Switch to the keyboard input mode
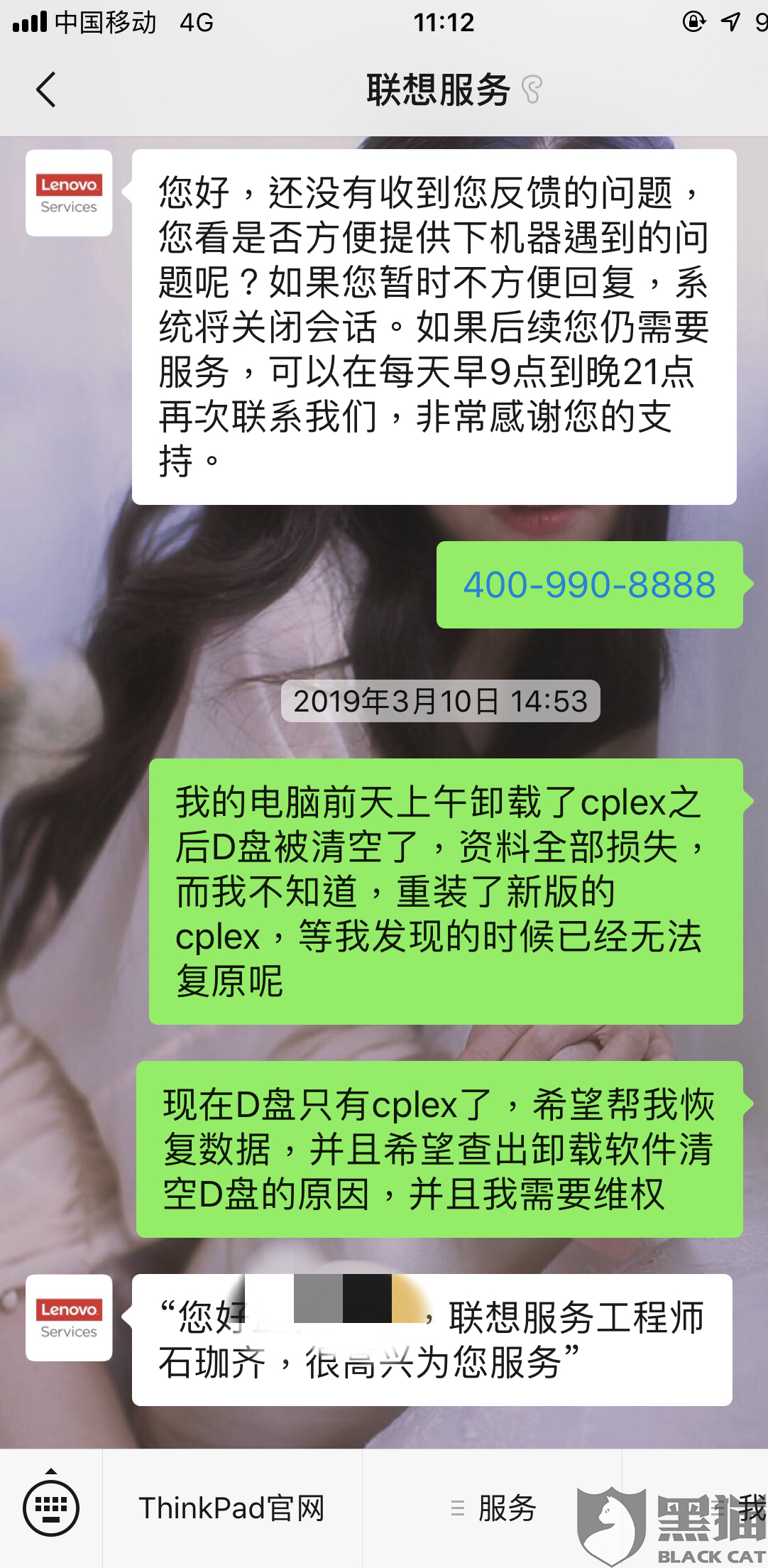The height and width of the screenshot is (1568, 768). tap(51, 1508)
